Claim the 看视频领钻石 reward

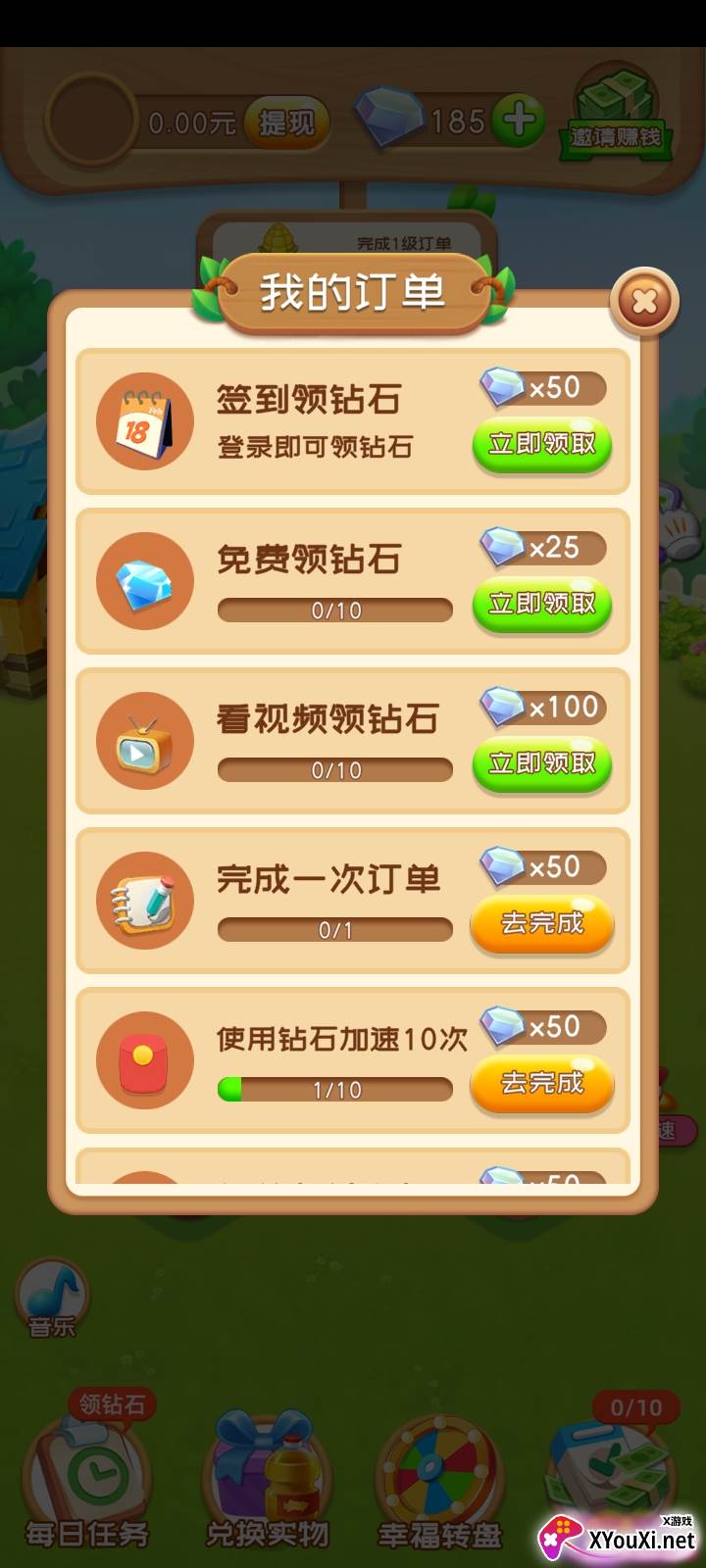pos(542,764)
